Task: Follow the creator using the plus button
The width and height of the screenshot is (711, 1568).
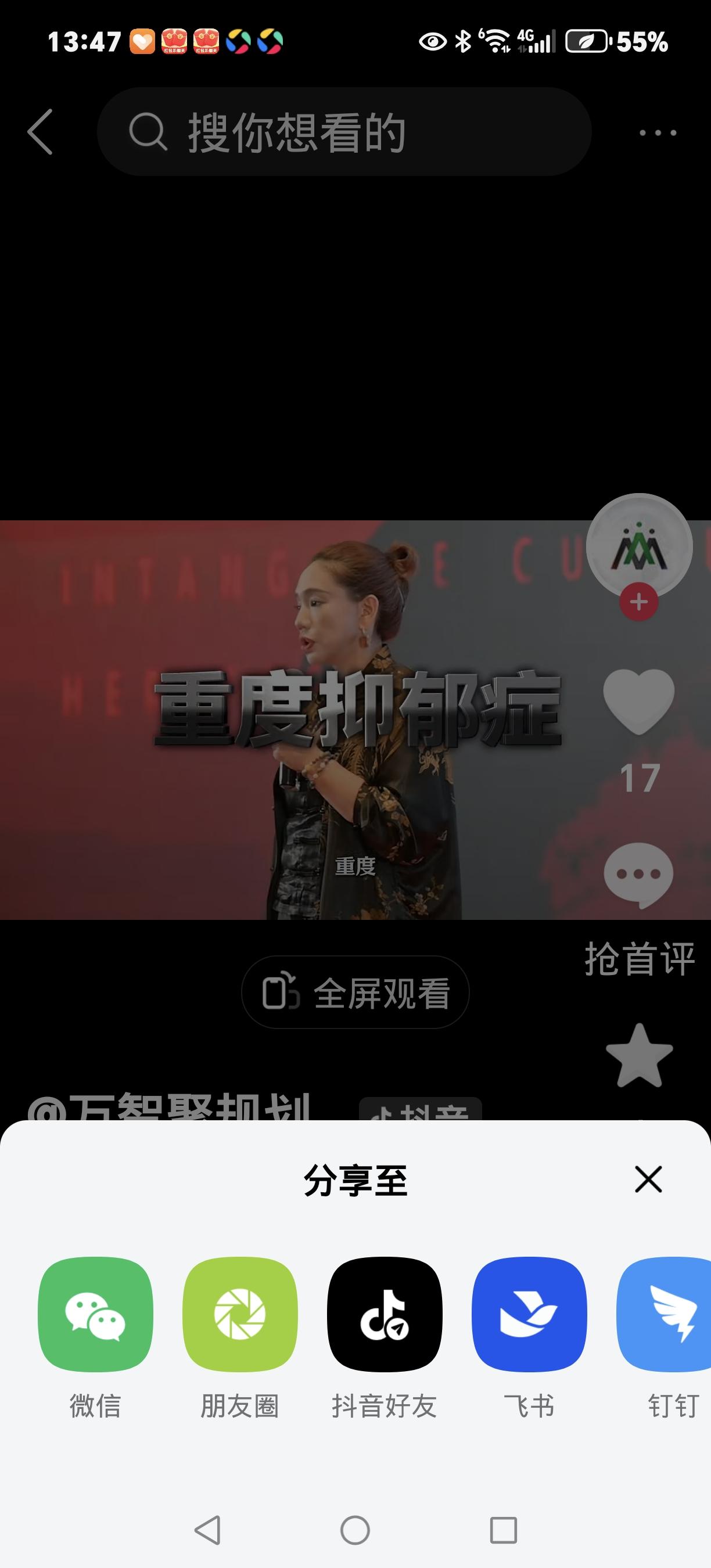Action: pyautogui.click(x=638, y=602)
